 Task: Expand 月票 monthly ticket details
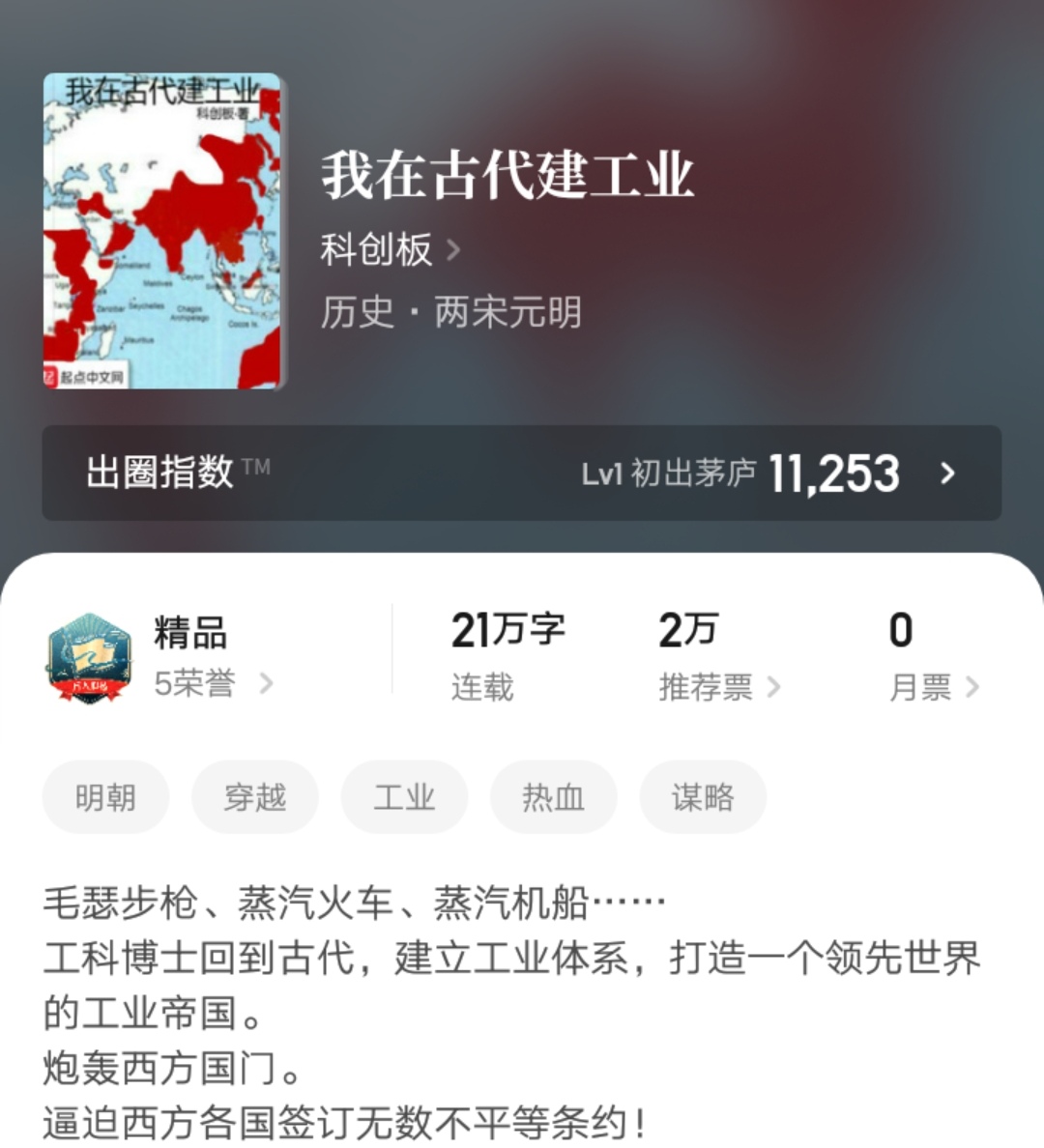click(928, 686)
